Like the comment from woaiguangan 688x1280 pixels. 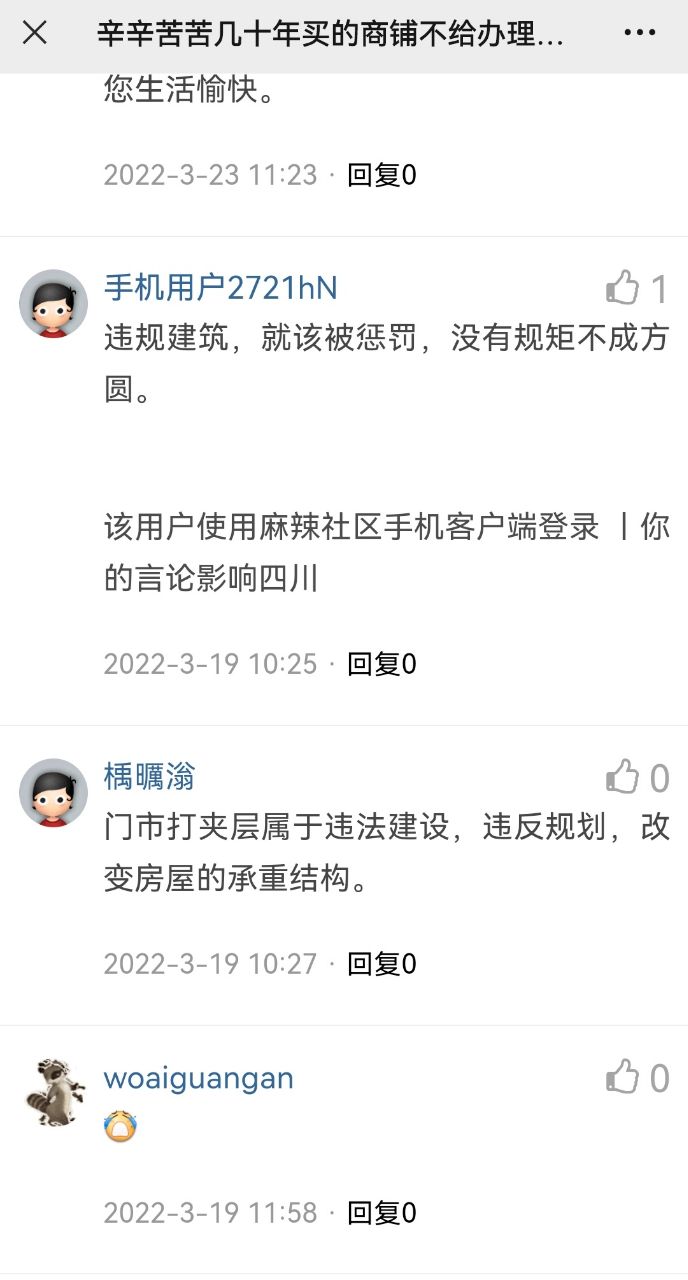pos(623,1078)
